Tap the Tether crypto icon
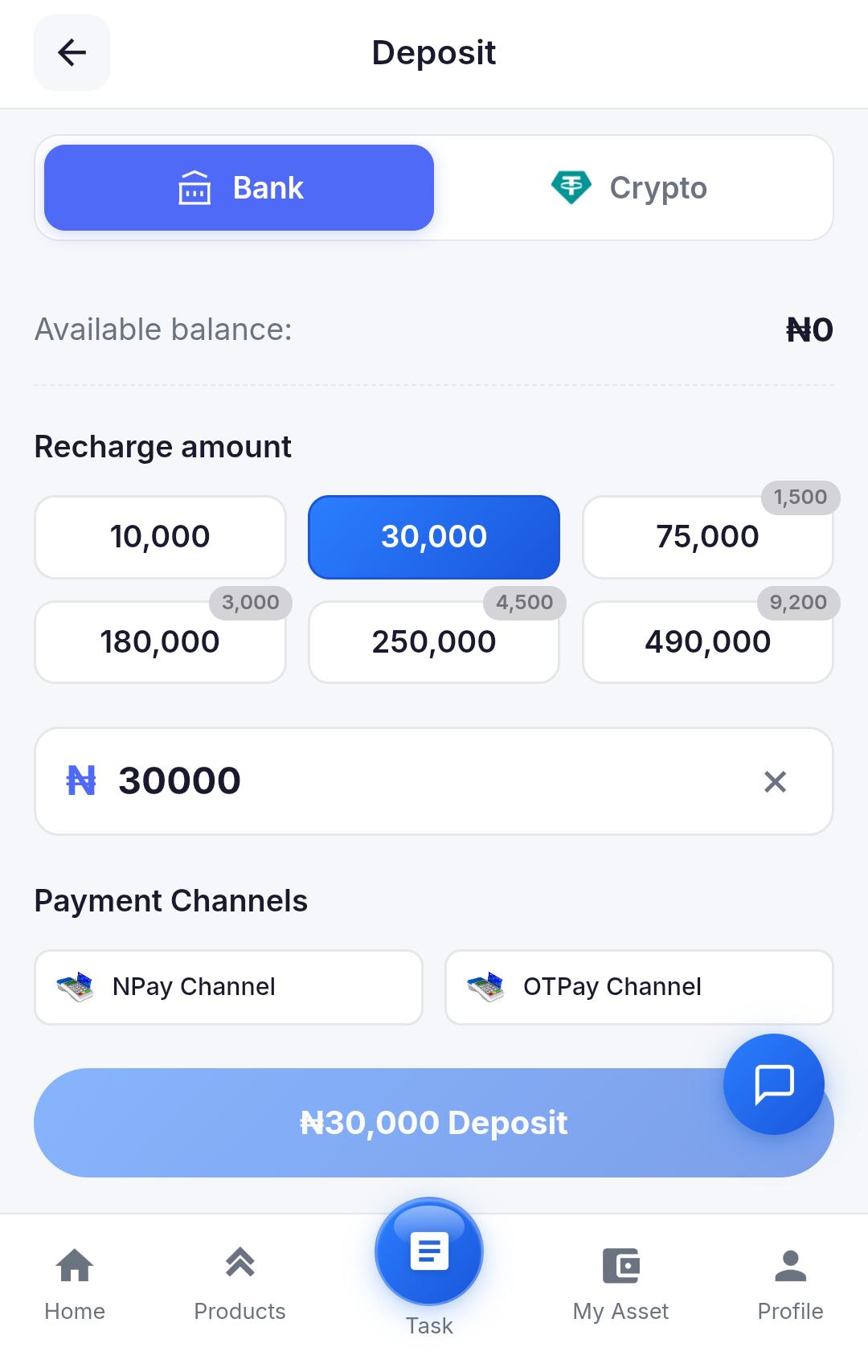The width and height of the screenshot is (868, 1372). click(572, 187)
